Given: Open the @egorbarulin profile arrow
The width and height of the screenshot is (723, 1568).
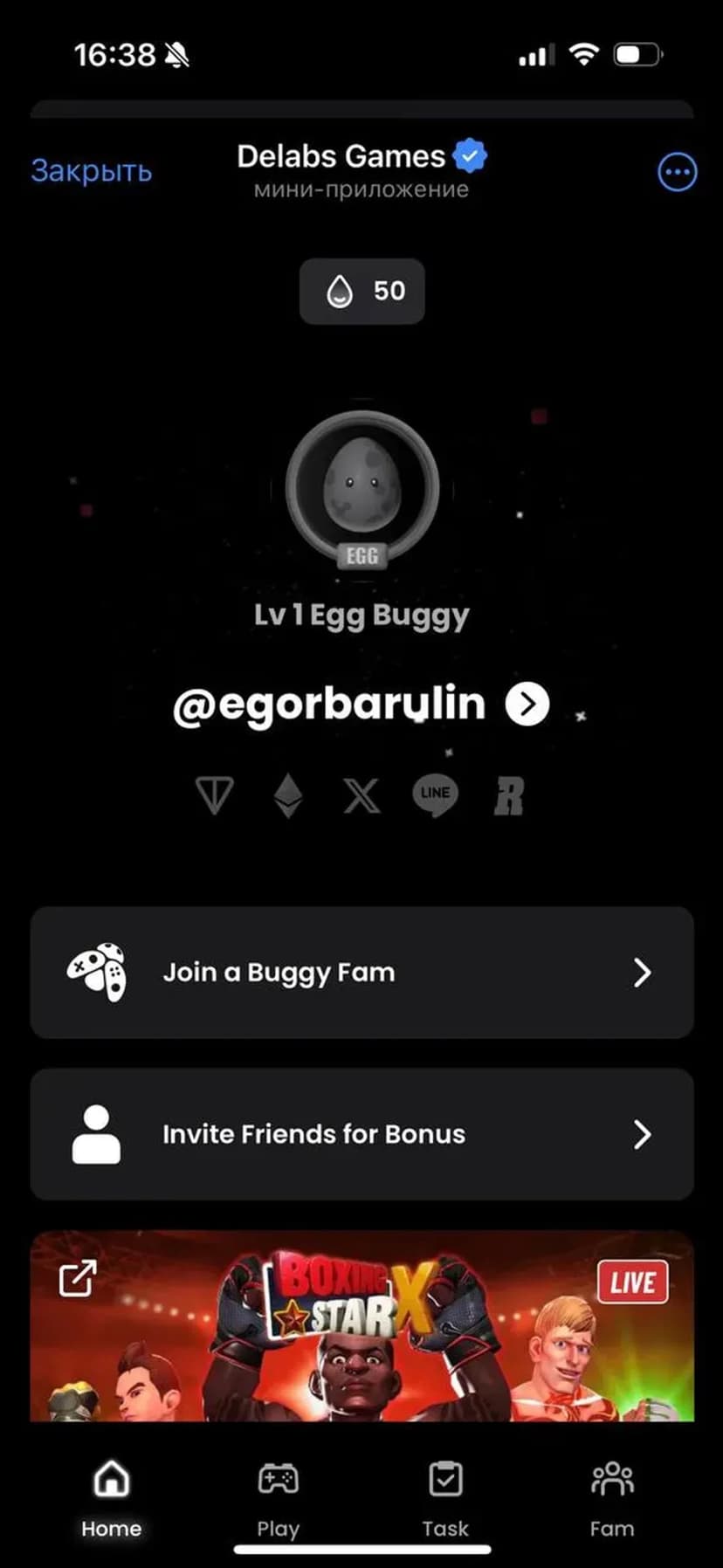Looking at the screenshot, I should tap(527, 704).
